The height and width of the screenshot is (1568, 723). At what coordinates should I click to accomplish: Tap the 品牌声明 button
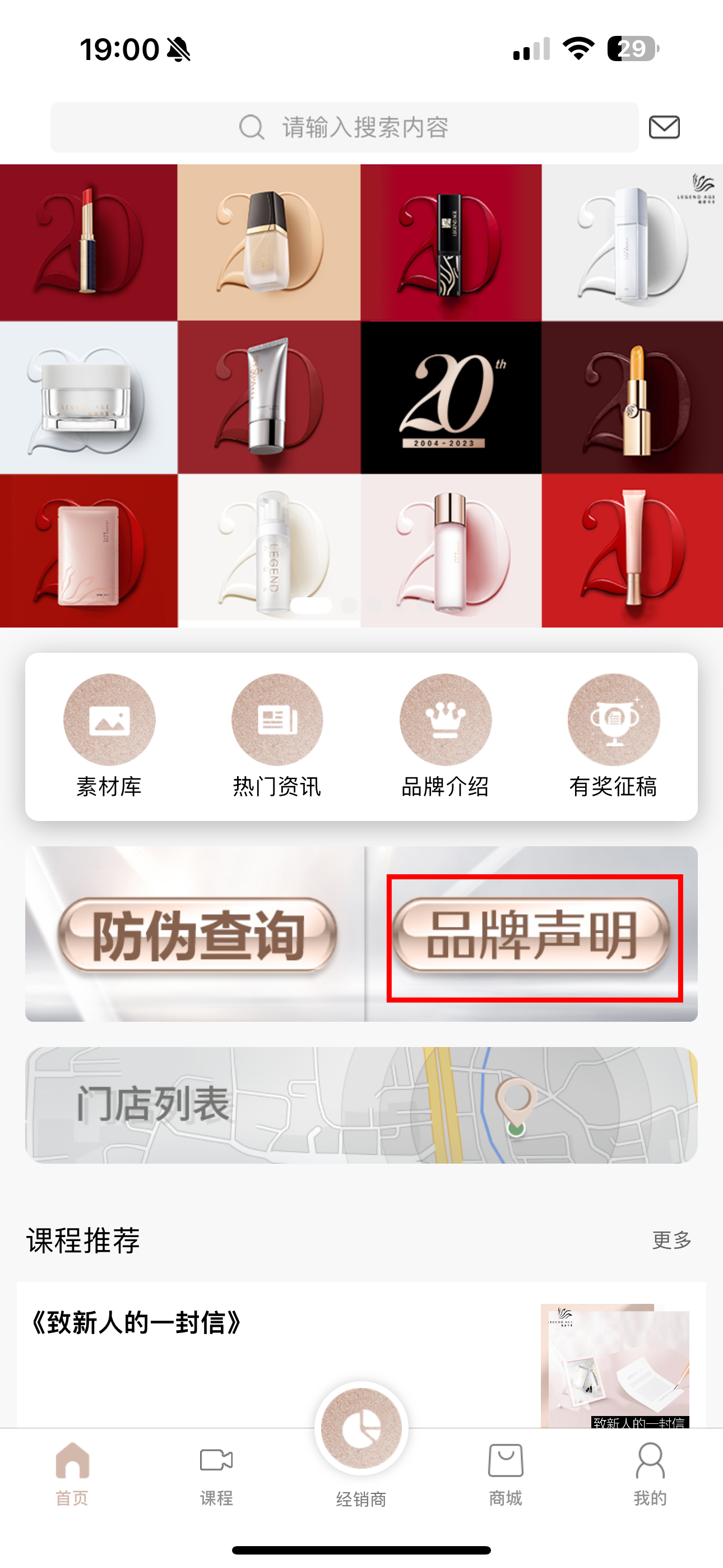click(x=532, y=935)
